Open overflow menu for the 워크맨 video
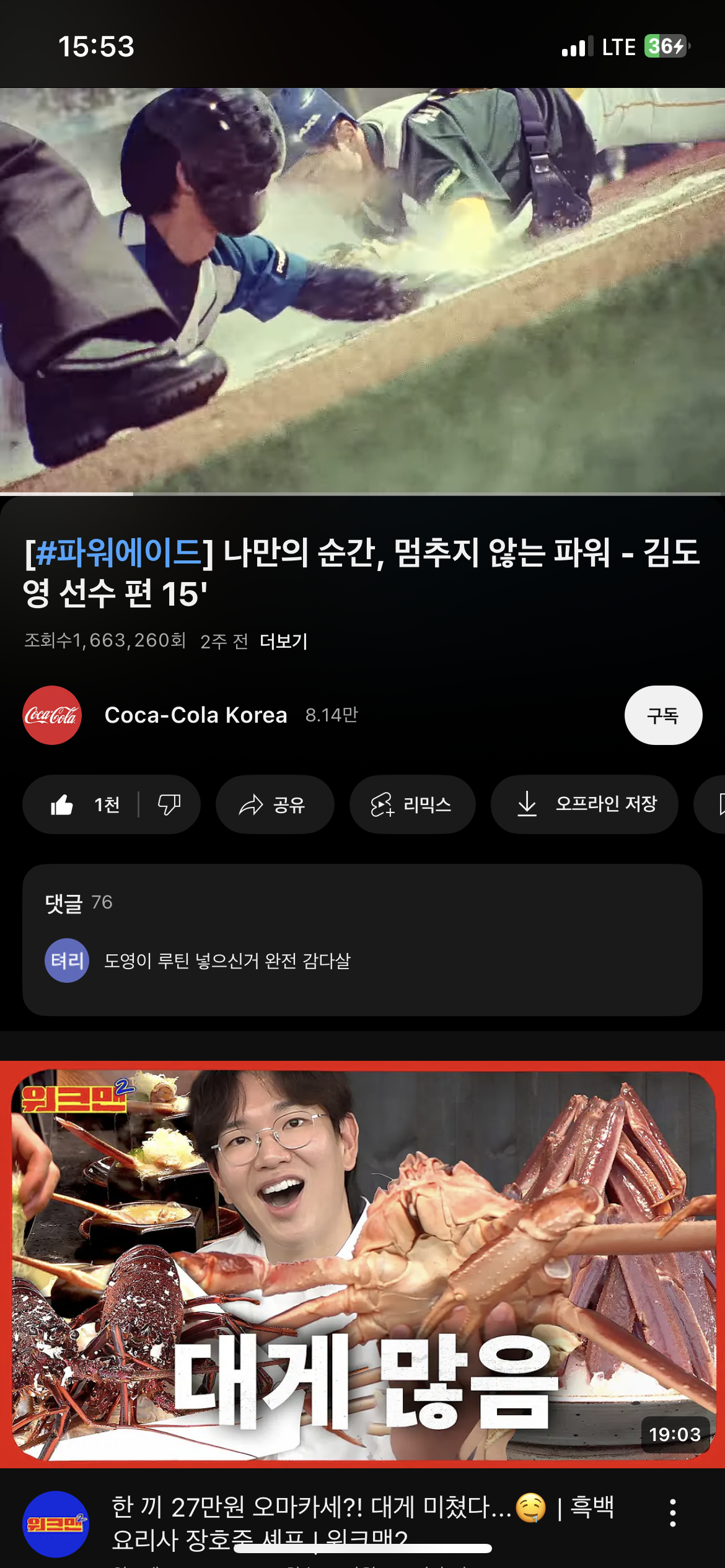This screenshot has height=1568, width=725. point(672,1513)
